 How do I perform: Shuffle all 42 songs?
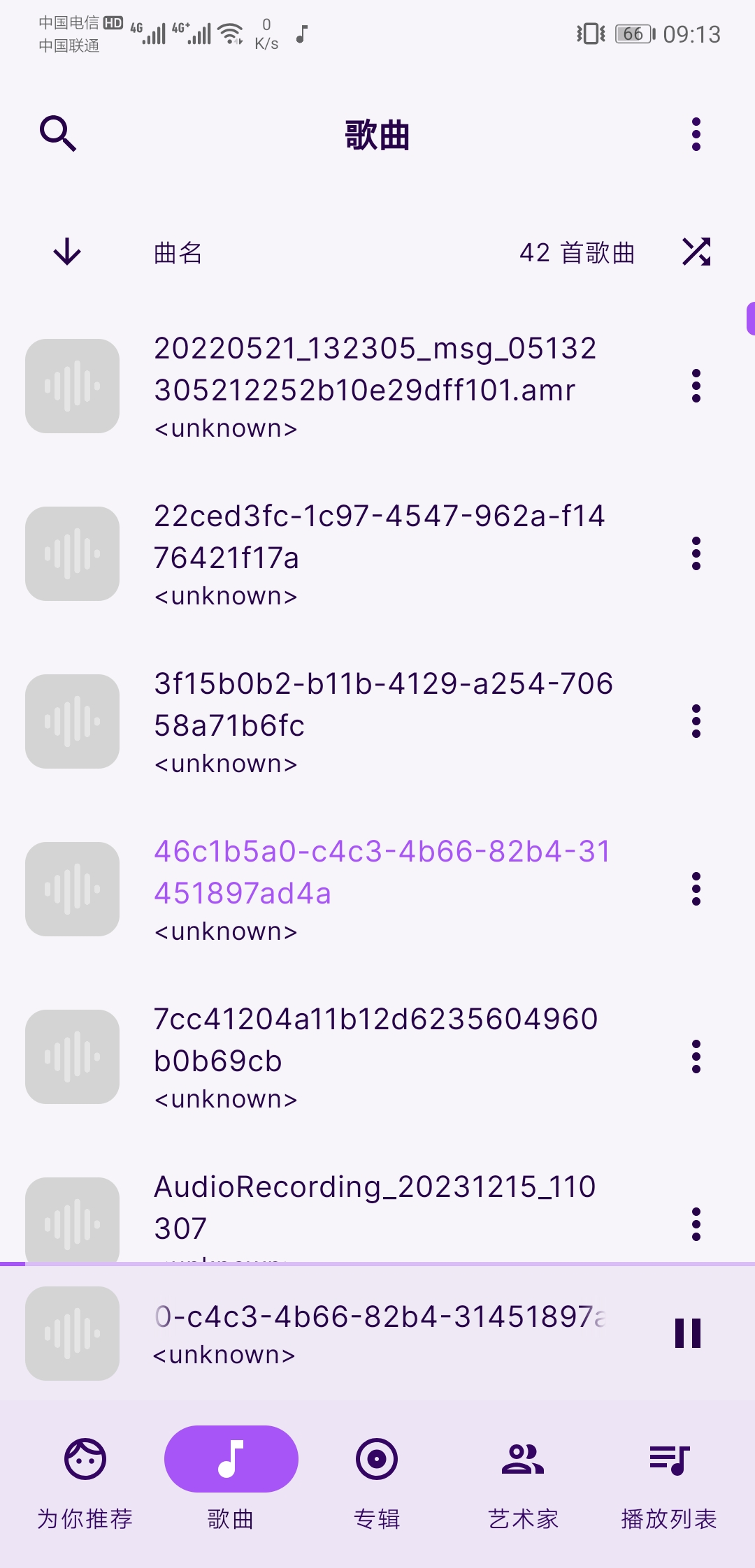point(696,252)
